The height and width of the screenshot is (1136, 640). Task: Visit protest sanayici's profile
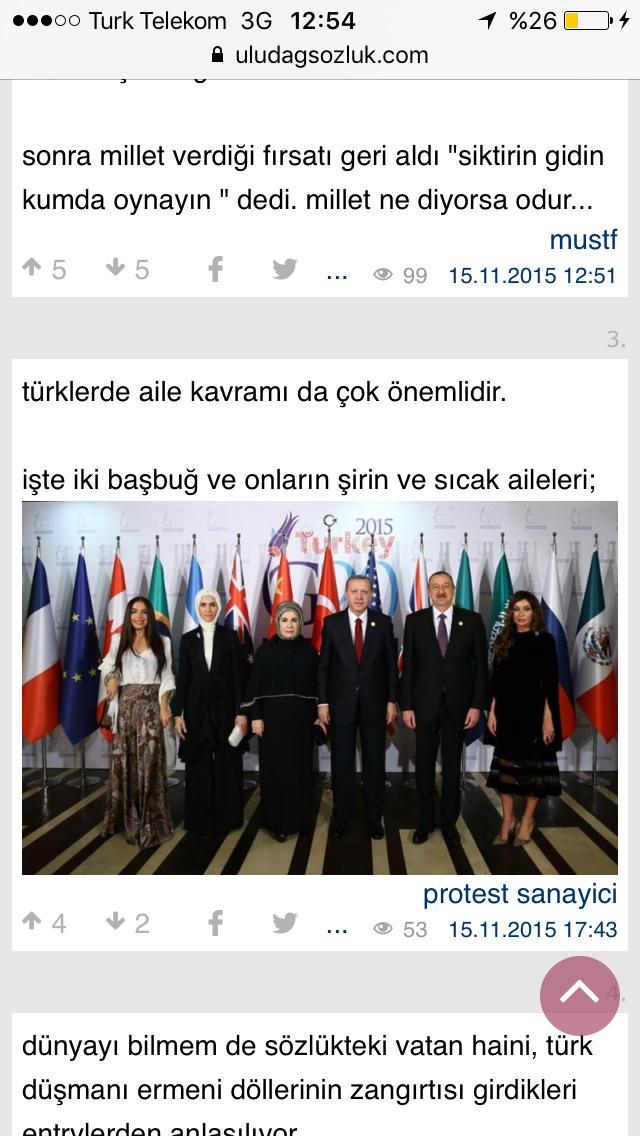[x=520, y=893]
